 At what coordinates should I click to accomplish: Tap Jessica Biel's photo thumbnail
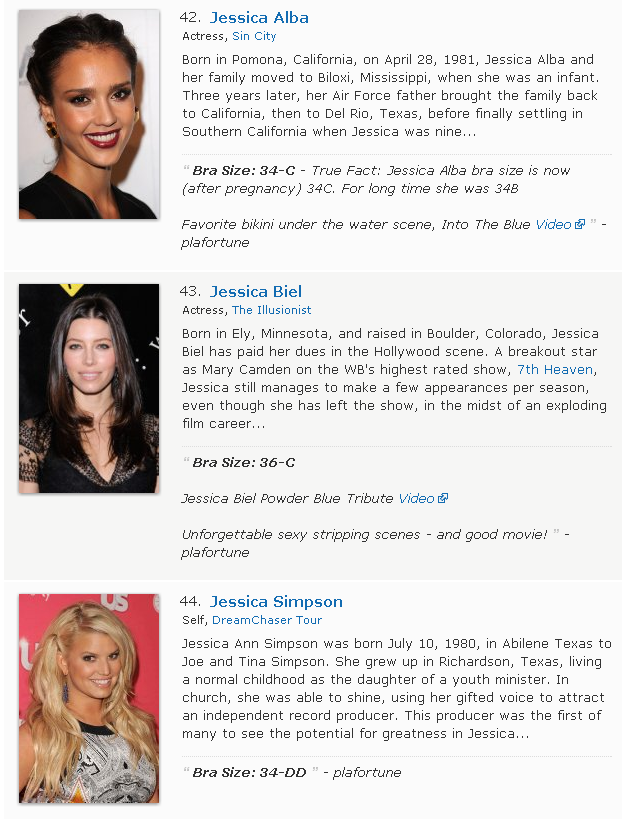pos(89,388)
